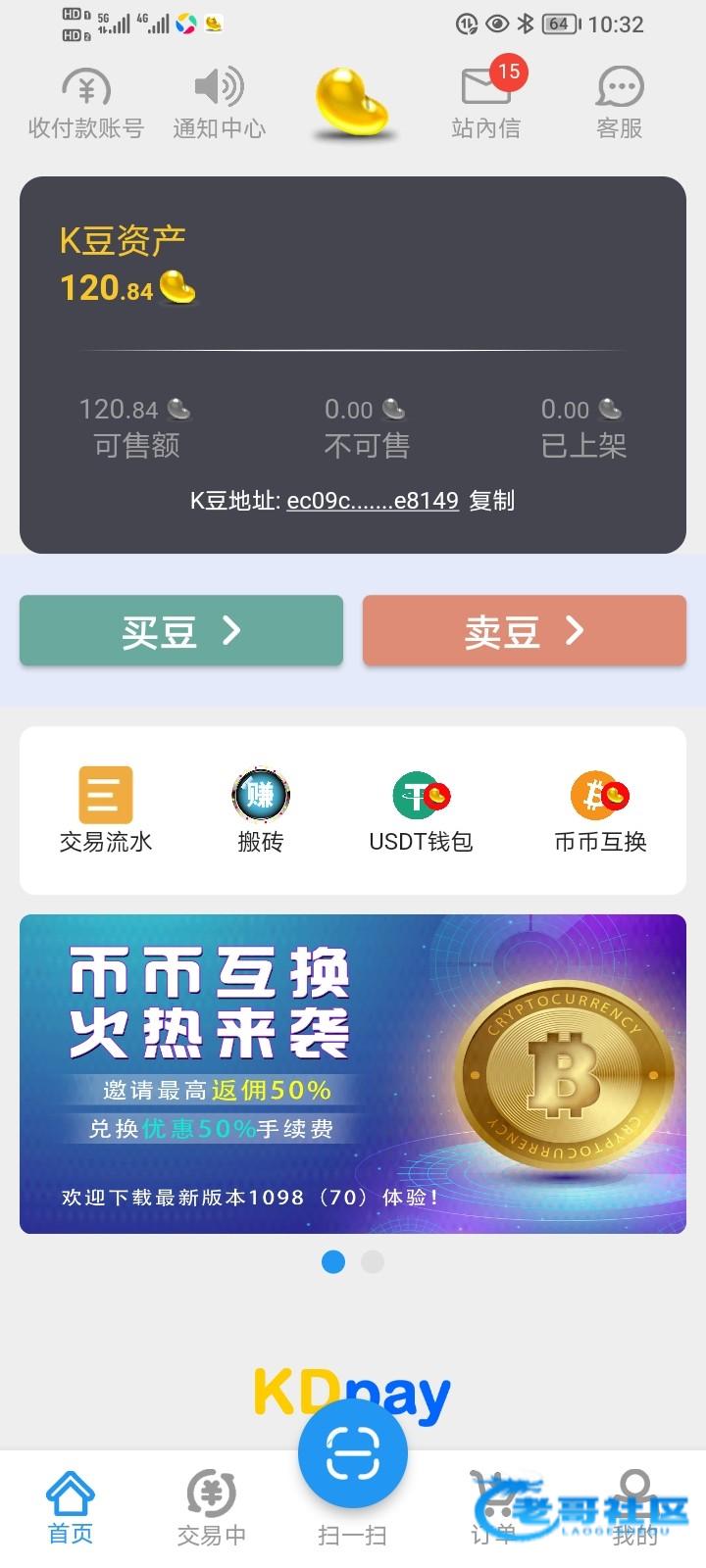Switch to the 订单 orders tab
This screenshot has width=706, height=1568.
pos(493,1508)
